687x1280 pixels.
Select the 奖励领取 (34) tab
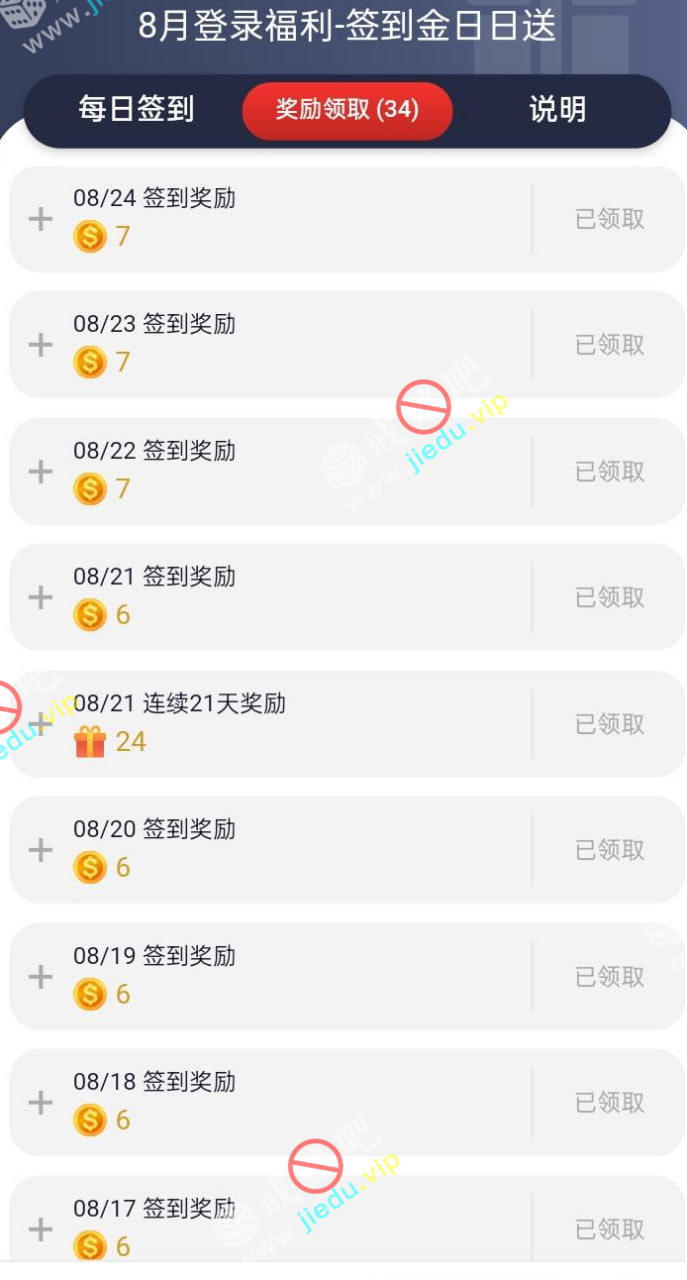[x=347, y=110]
